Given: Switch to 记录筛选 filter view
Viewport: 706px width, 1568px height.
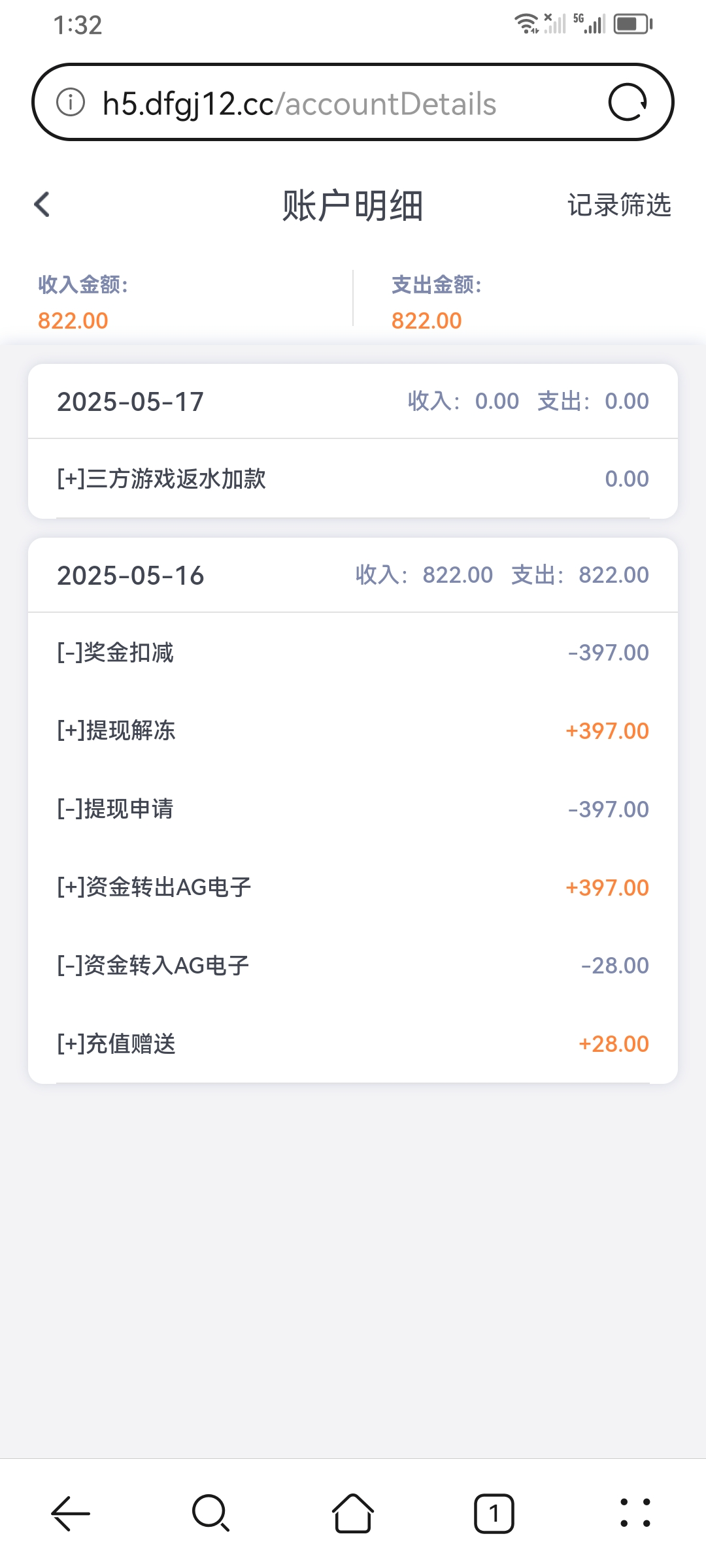Looking at the screenshot, I should 619,204.
